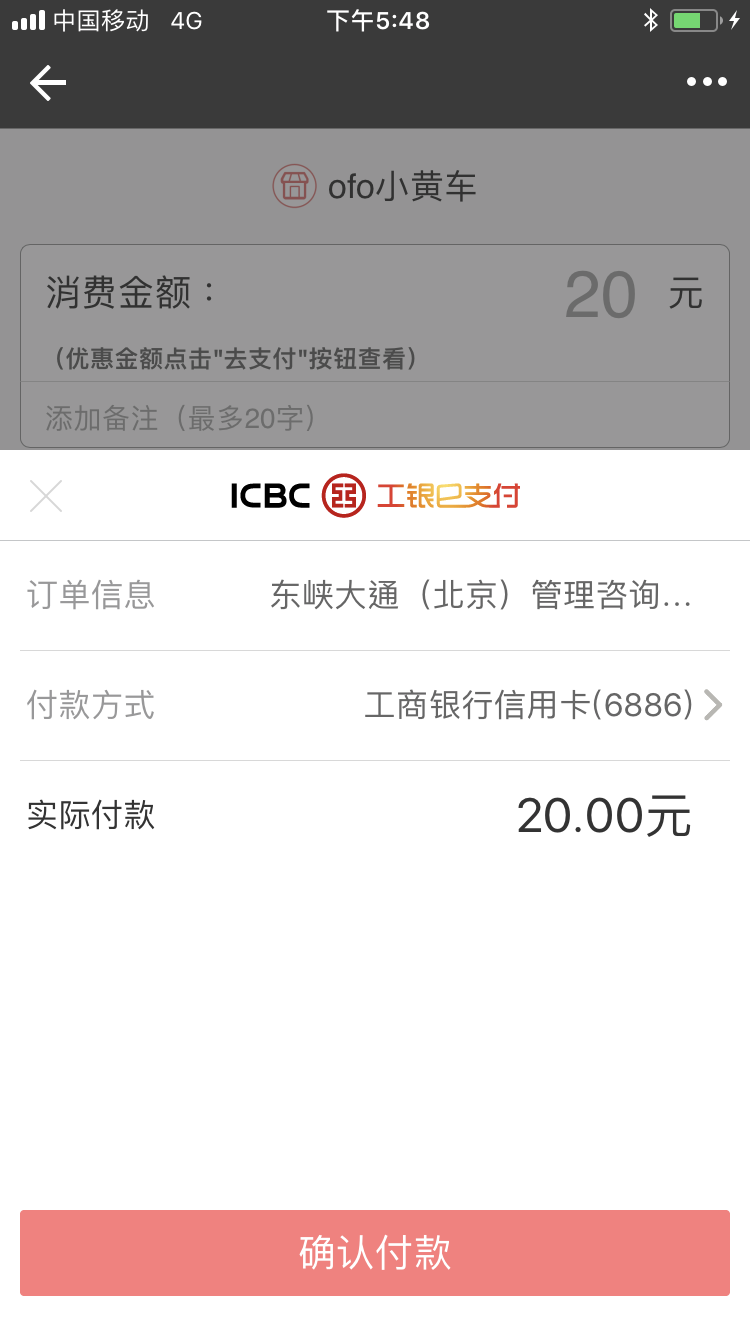Tap the Bluetooth icon in status bar

[x=651, y=18]
